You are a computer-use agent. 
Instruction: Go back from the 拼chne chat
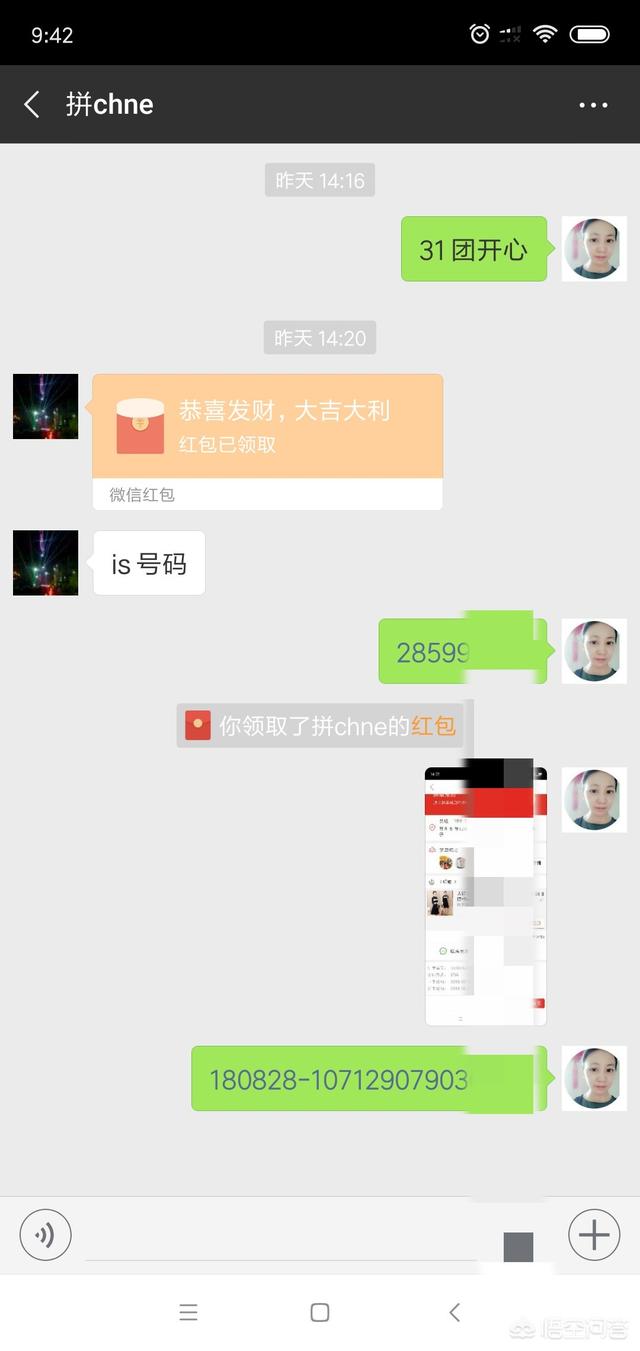[x=32, y=104]
